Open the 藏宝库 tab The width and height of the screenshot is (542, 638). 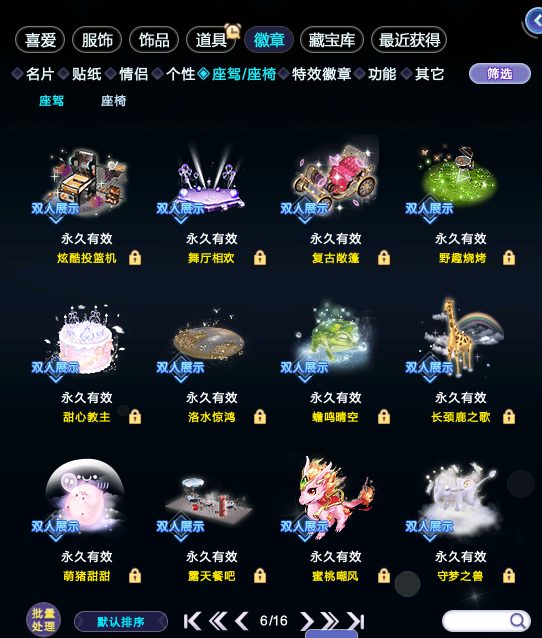(x=332, y=40)
